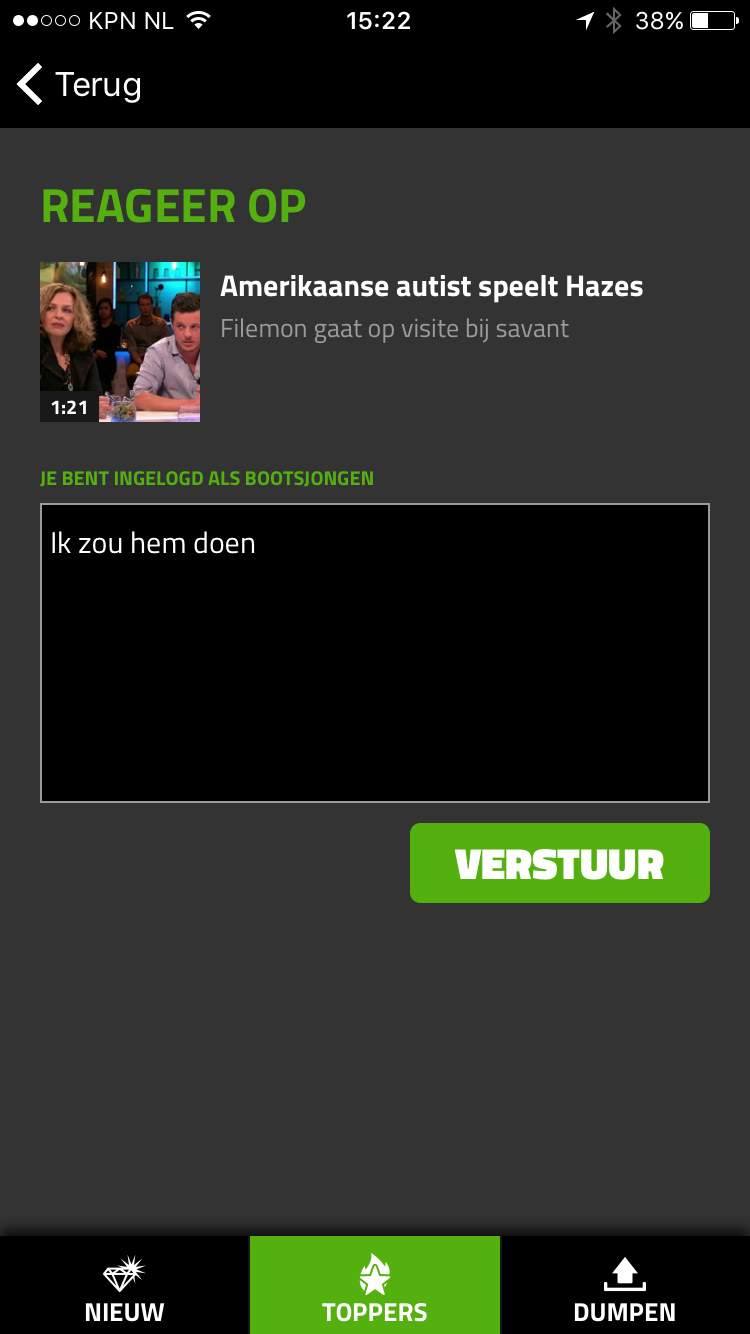Tap the comment text field
750x1334 pixels.
[375, 652]
